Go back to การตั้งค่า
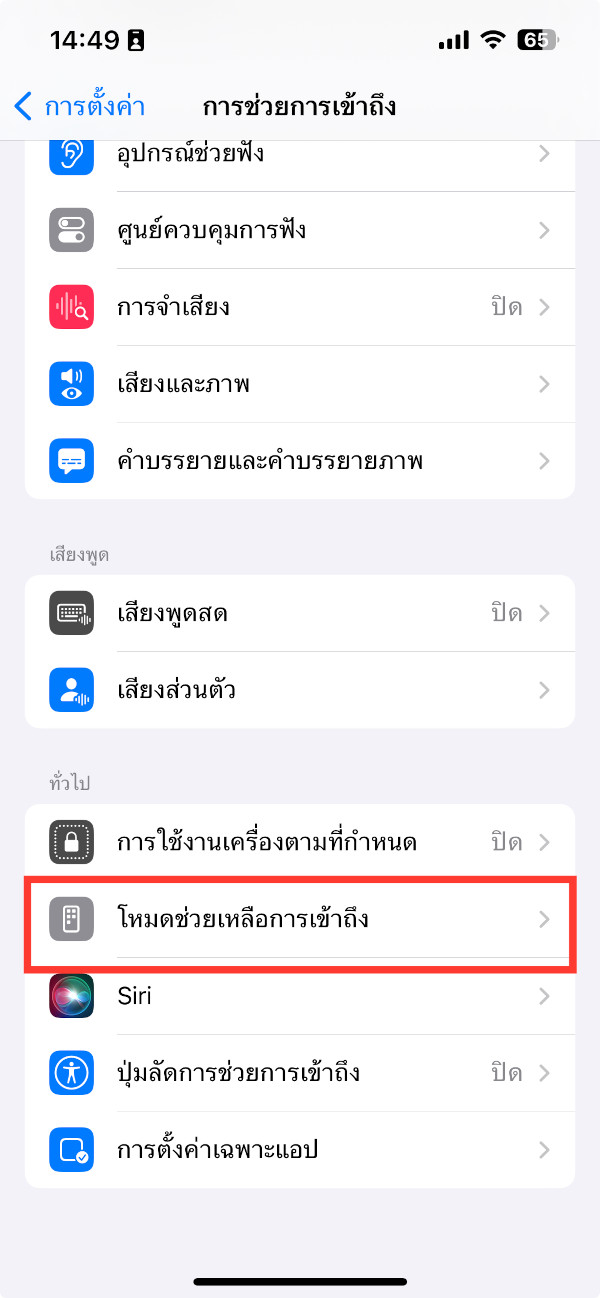Screen dimensions: 600x1298 point(78,106)
